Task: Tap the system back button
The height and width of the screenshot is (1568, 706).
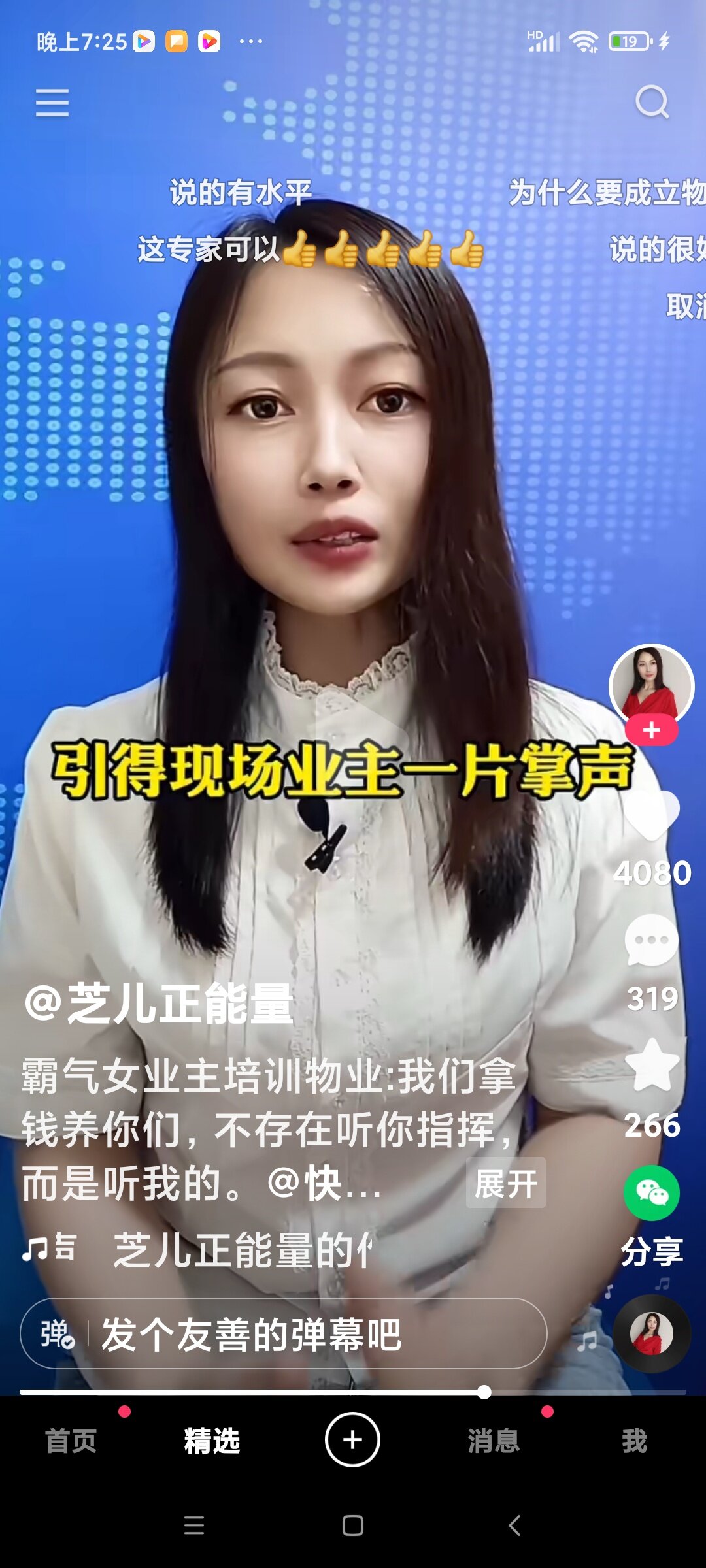Action: (x=514, y=1526)
